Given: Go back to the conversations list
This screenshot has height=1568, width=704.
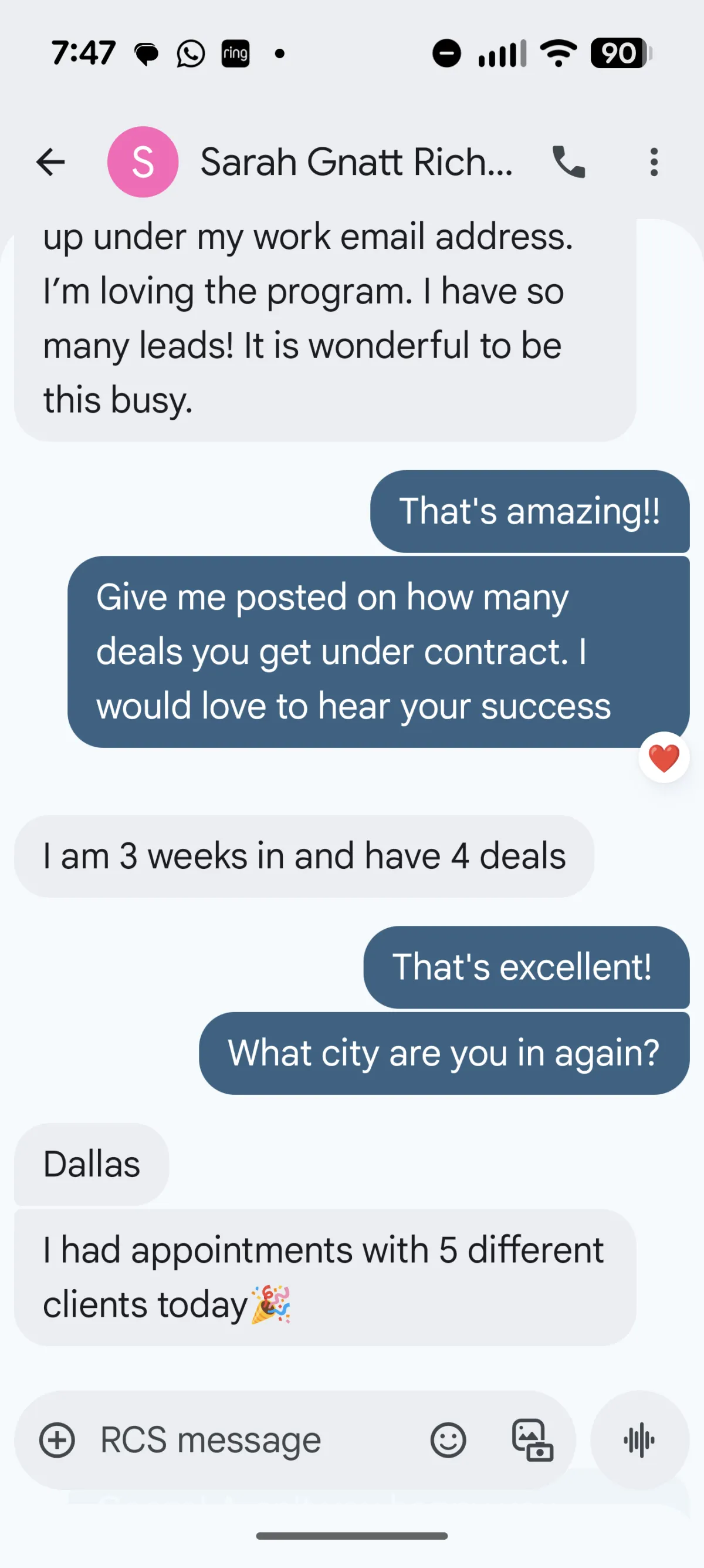Looking at the screenshot, I should tap(50, 162).
